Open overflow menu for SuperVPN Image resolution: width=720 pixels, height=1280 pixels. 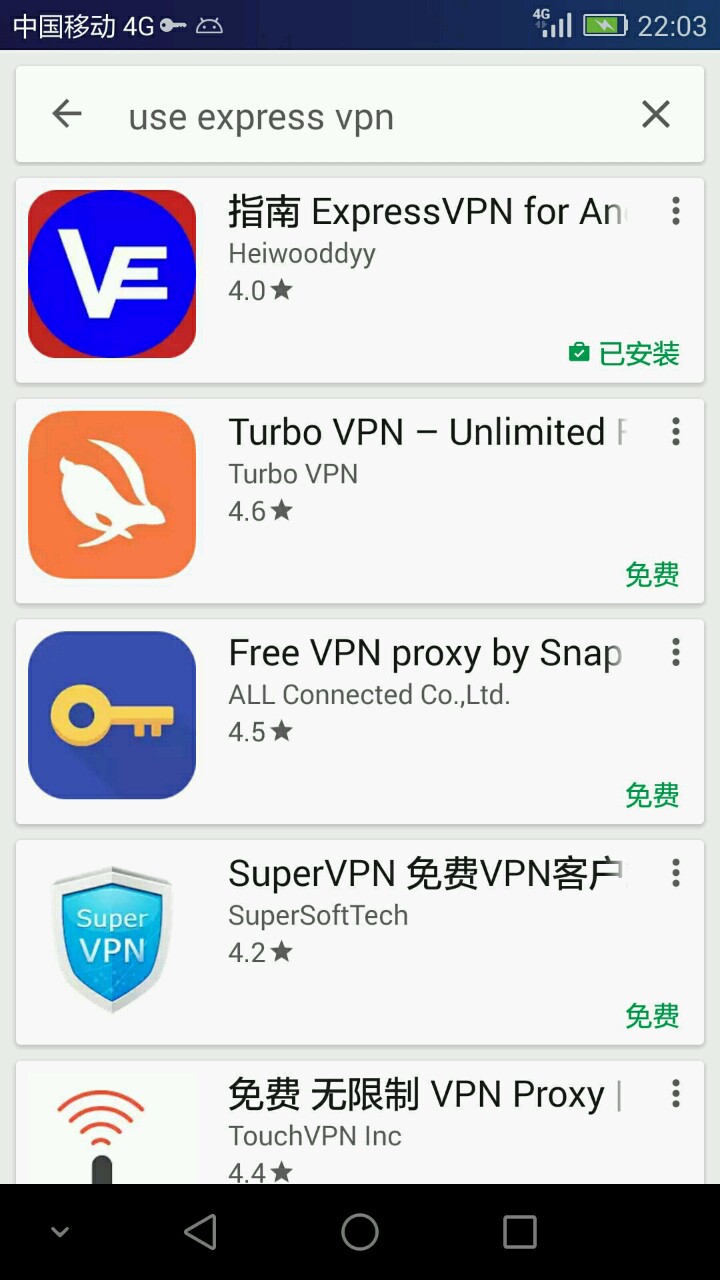click(676, 874)
